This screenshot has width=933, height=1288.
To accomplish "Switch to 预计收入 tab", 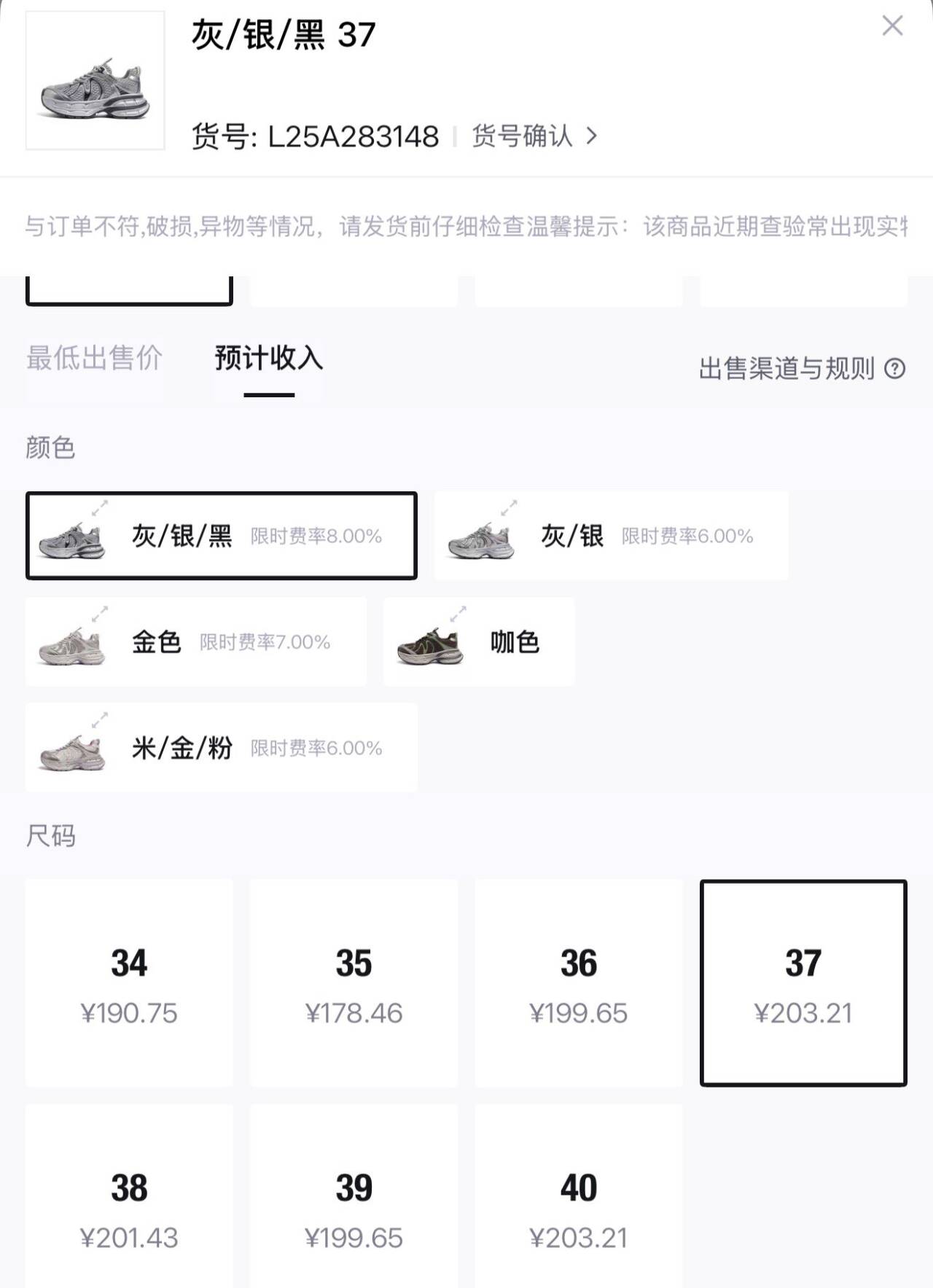I will tap(268, 359).
